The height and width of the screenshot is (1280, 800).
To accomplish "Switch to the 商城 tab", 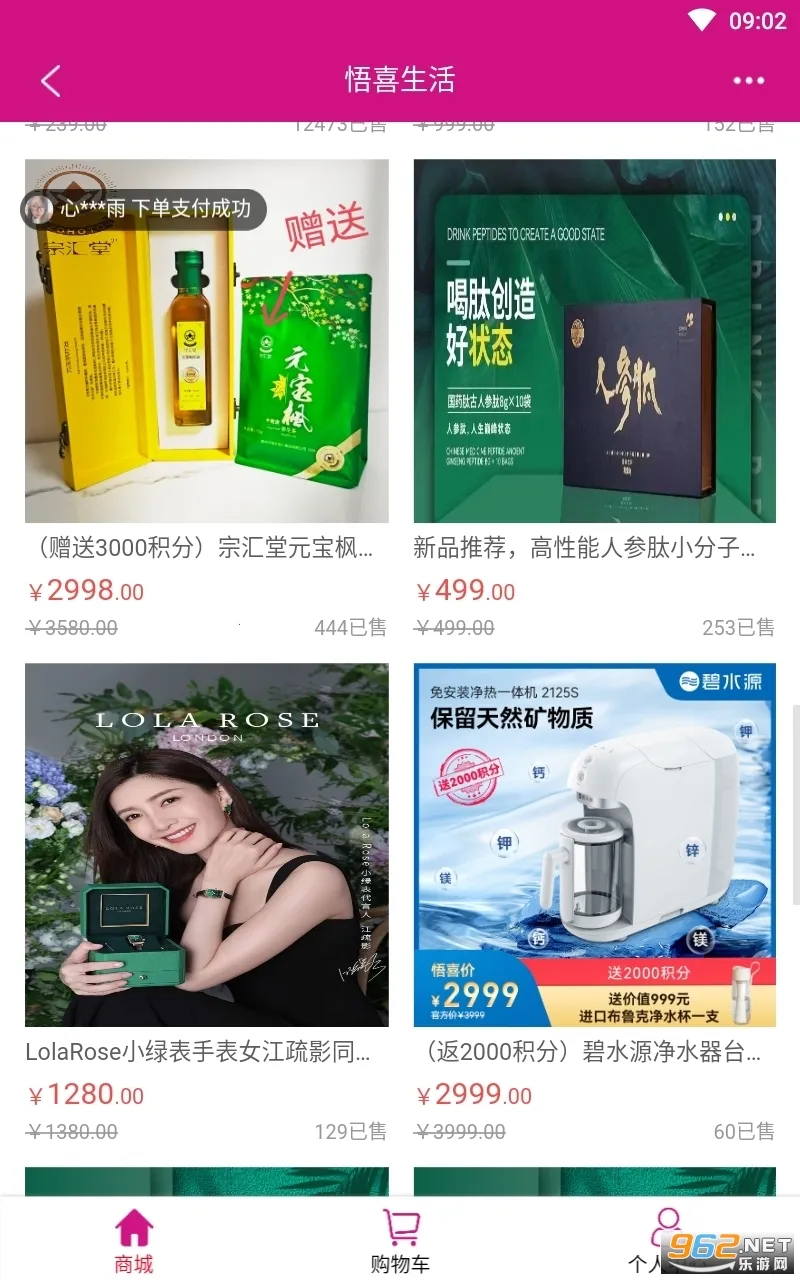I will (x=133, y=1241).
